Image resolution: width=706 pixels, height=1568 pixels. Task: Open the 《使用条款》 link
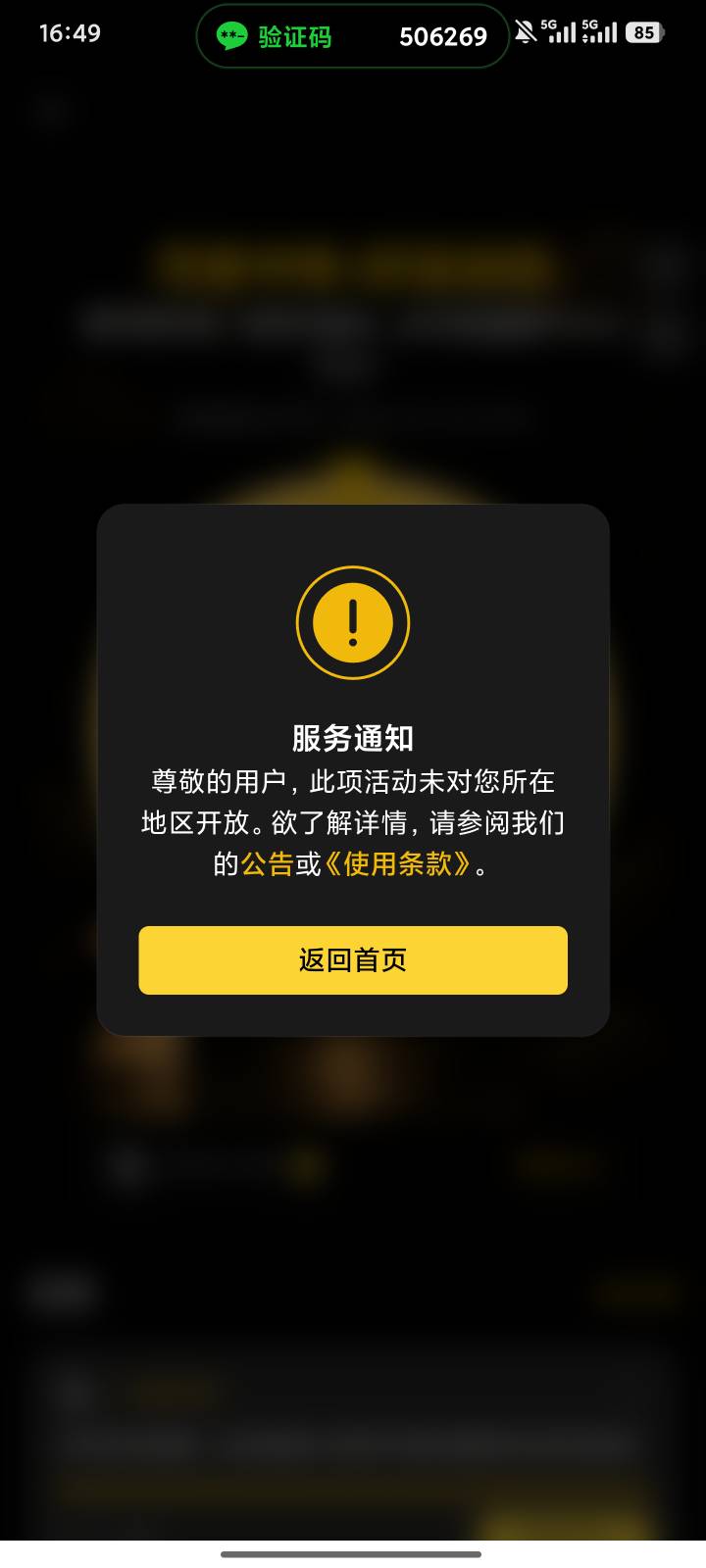(x=398, y=863)
